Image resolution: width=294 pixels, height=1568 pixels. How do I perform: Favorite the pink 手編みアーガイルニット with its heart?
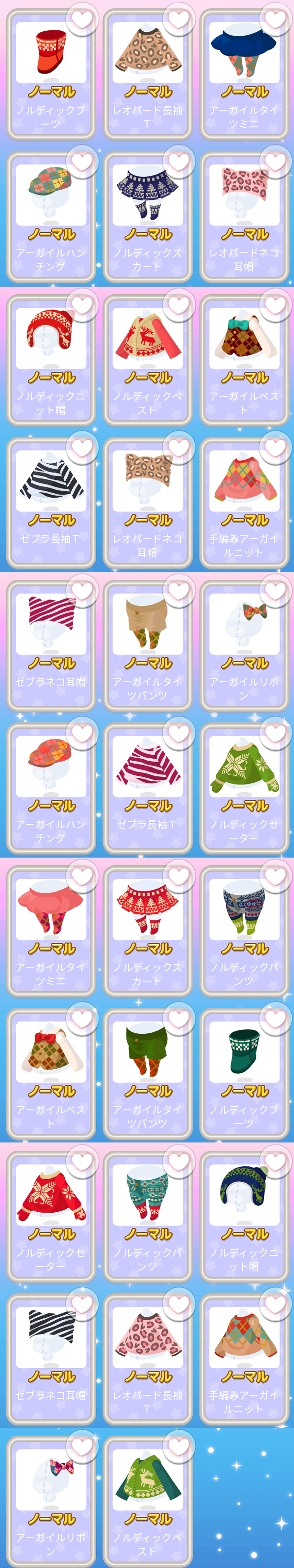[x=275, y=447]
